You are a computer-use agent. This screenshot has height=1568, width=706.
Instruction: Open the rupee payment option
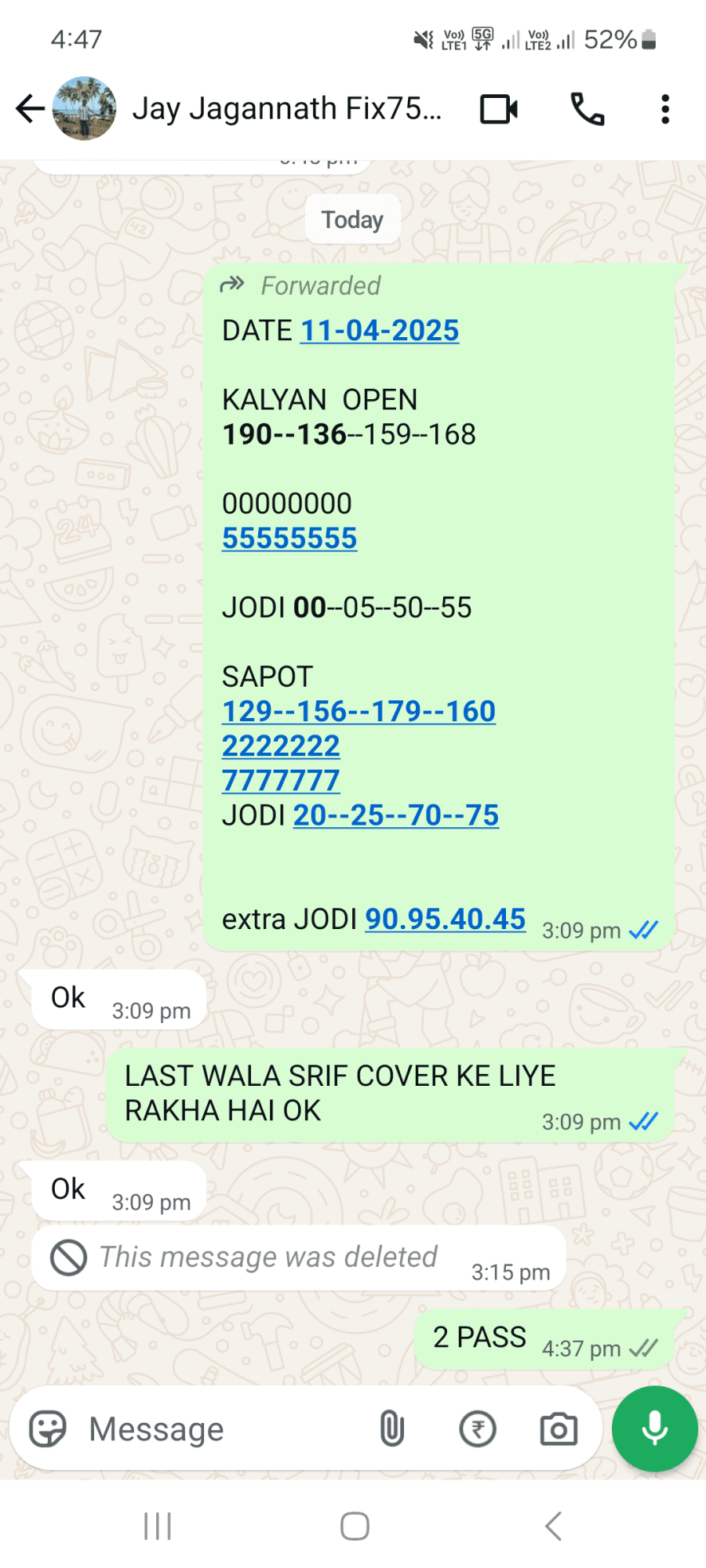click(478, 1429)
